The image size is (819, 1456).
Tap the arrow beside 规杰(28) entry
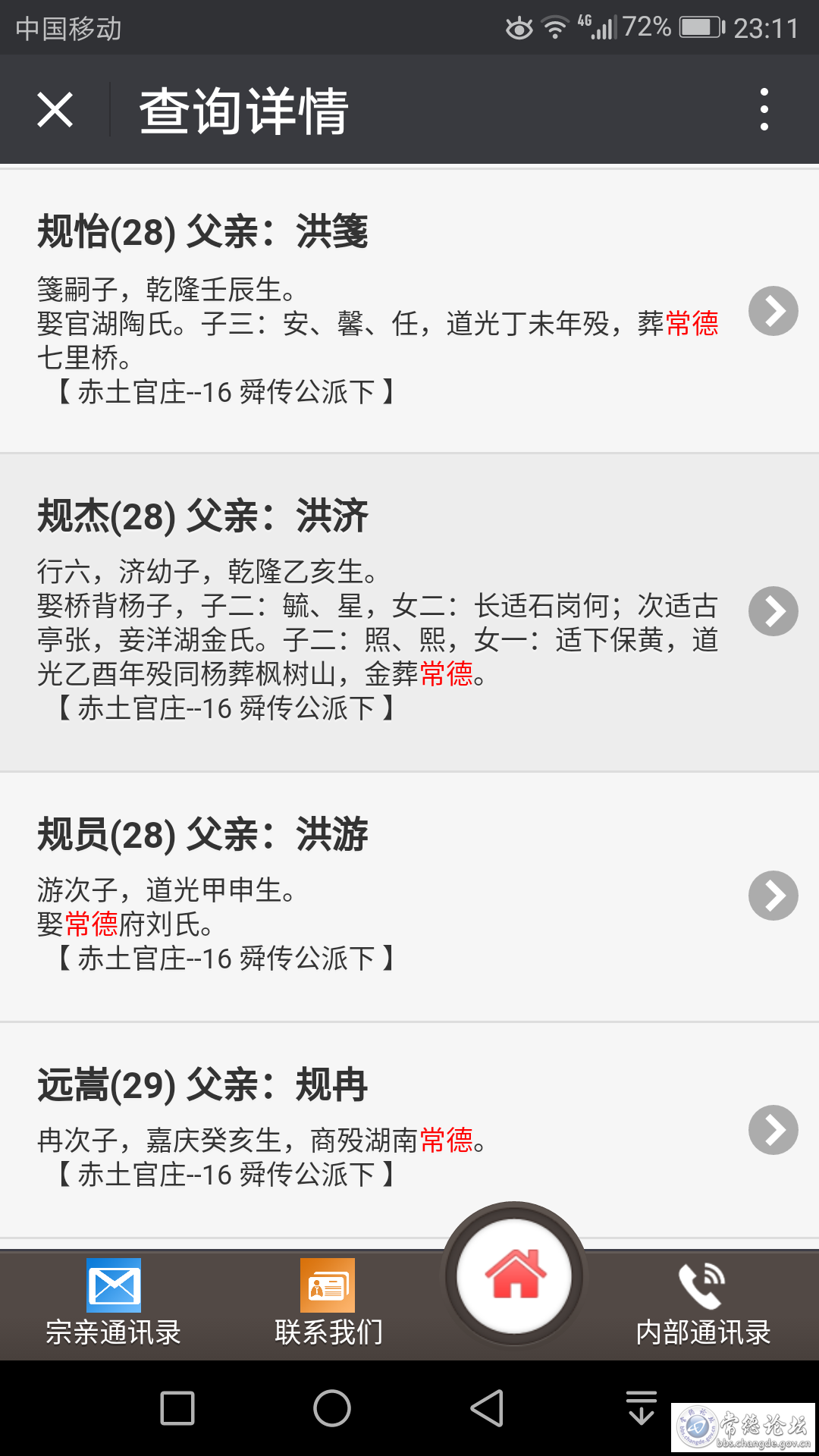pos(773,611)
